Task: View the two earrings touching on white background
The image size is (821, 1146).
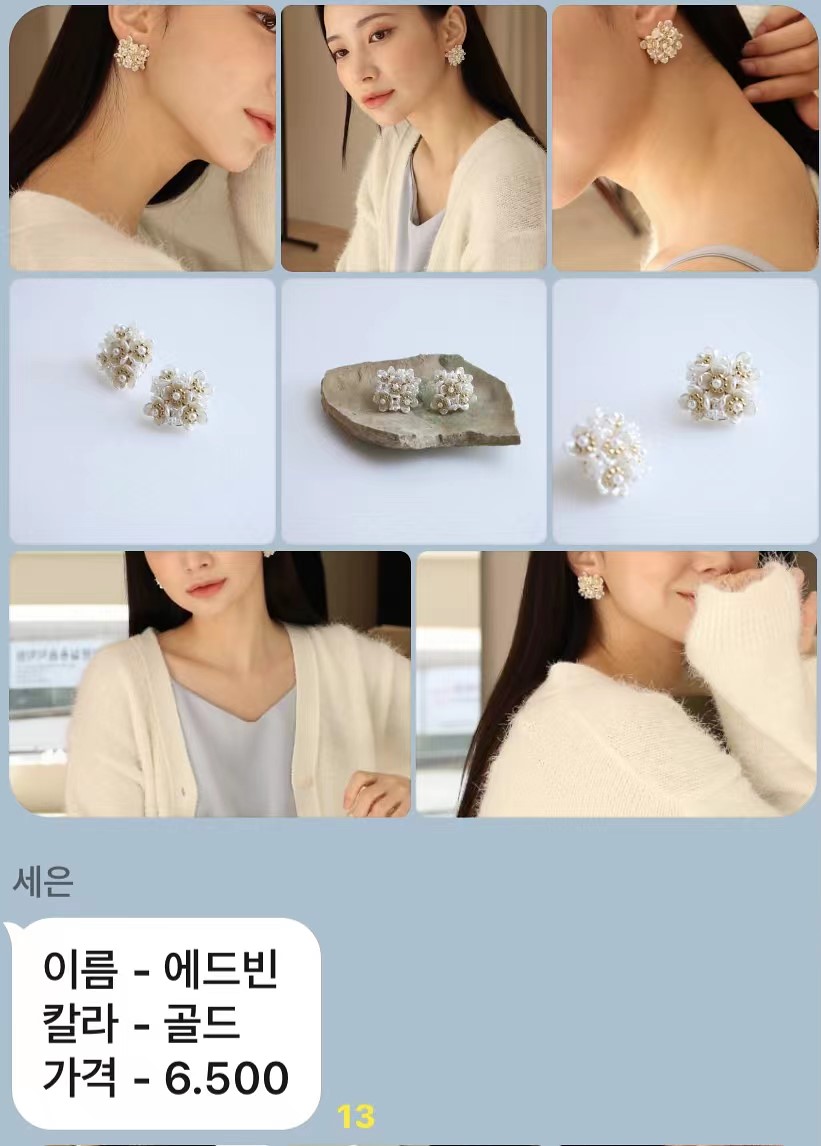Action: tap(142, 411)
